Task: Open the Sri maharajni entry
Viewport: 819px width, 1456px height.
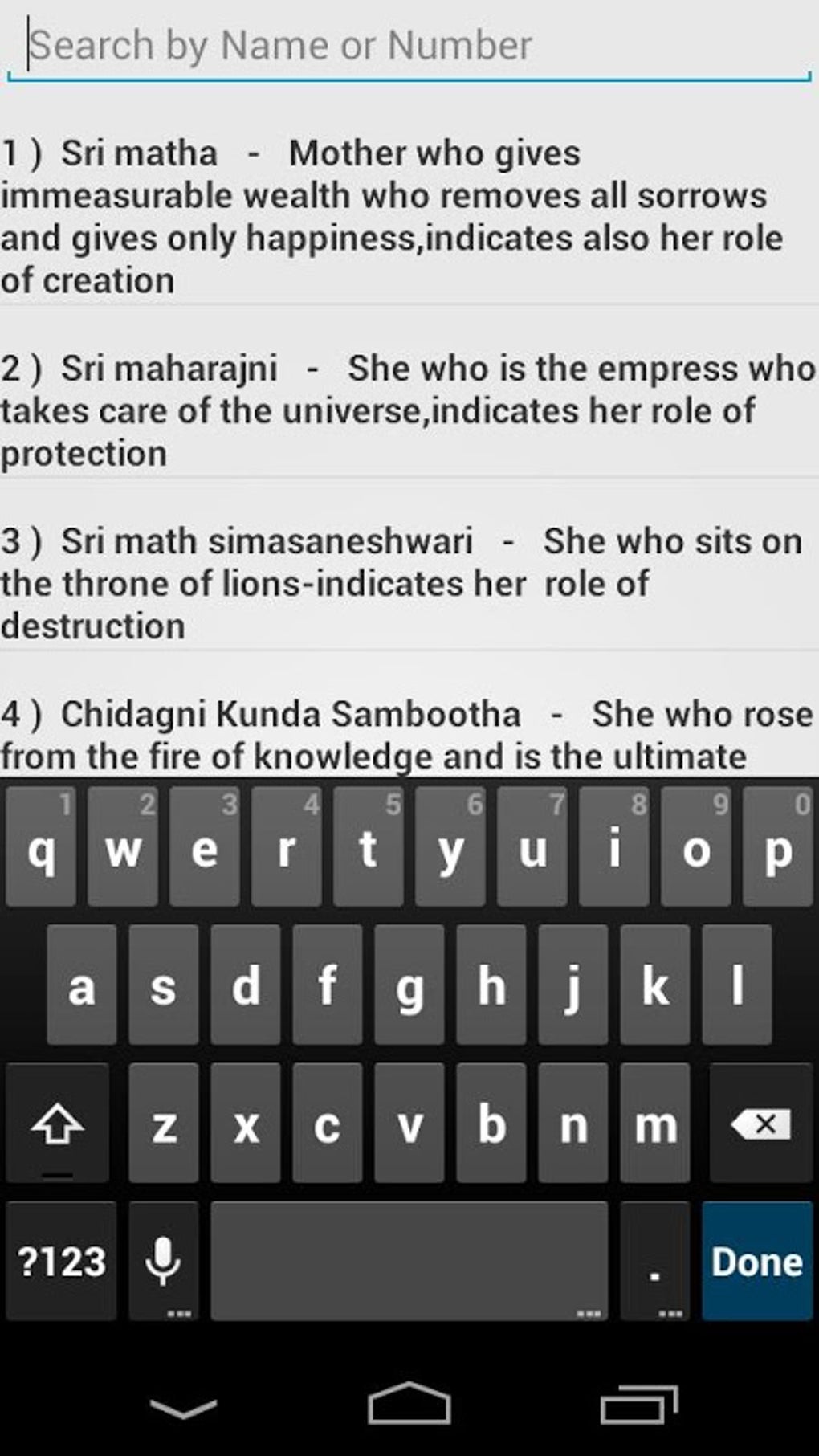Action: tap(409, 411)
